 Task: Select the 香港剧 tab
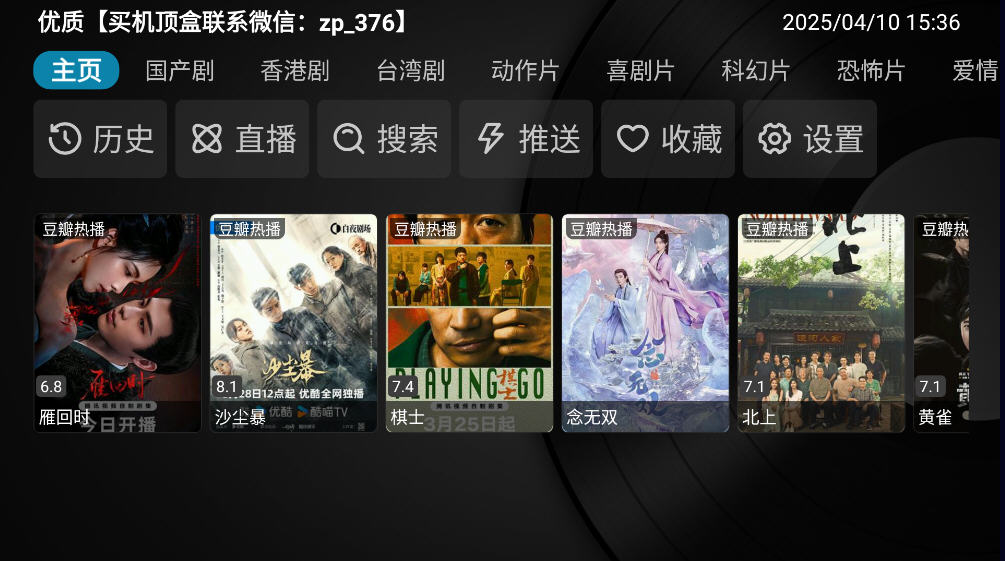coord(295,71)
